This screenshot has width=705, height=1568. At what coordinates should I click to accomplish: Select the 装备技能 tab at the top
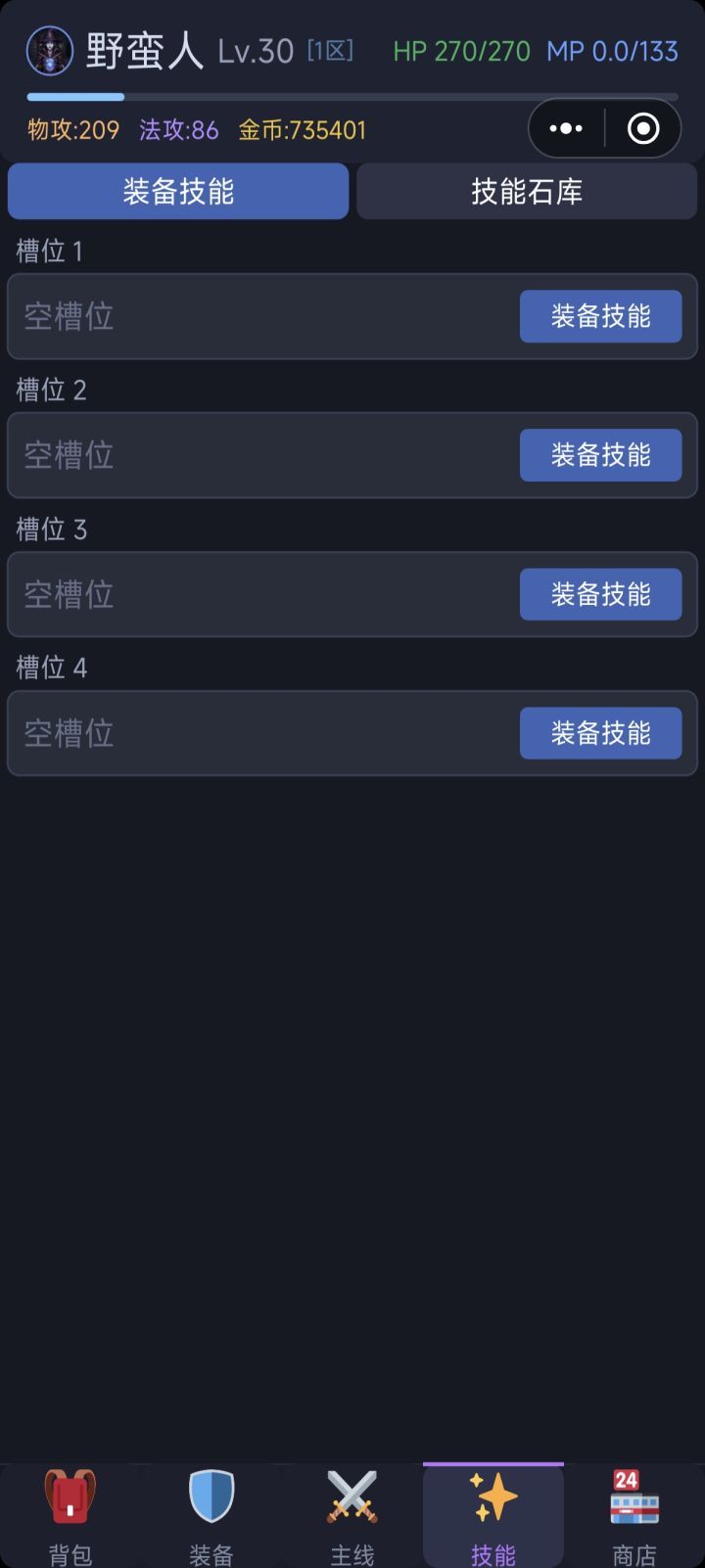click(178, 191)
